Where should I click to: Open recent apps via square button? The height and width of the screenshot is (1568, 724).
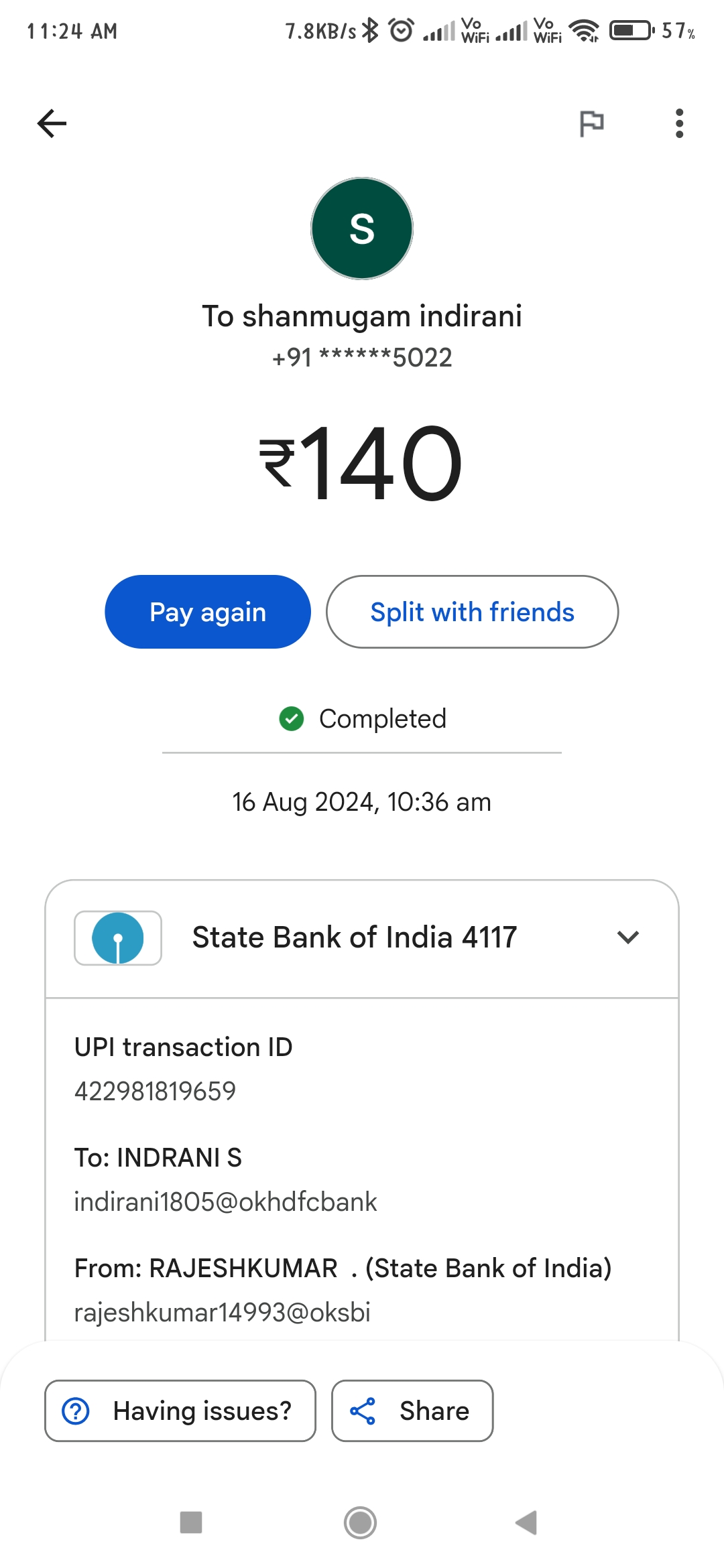tap(191, 1522)
